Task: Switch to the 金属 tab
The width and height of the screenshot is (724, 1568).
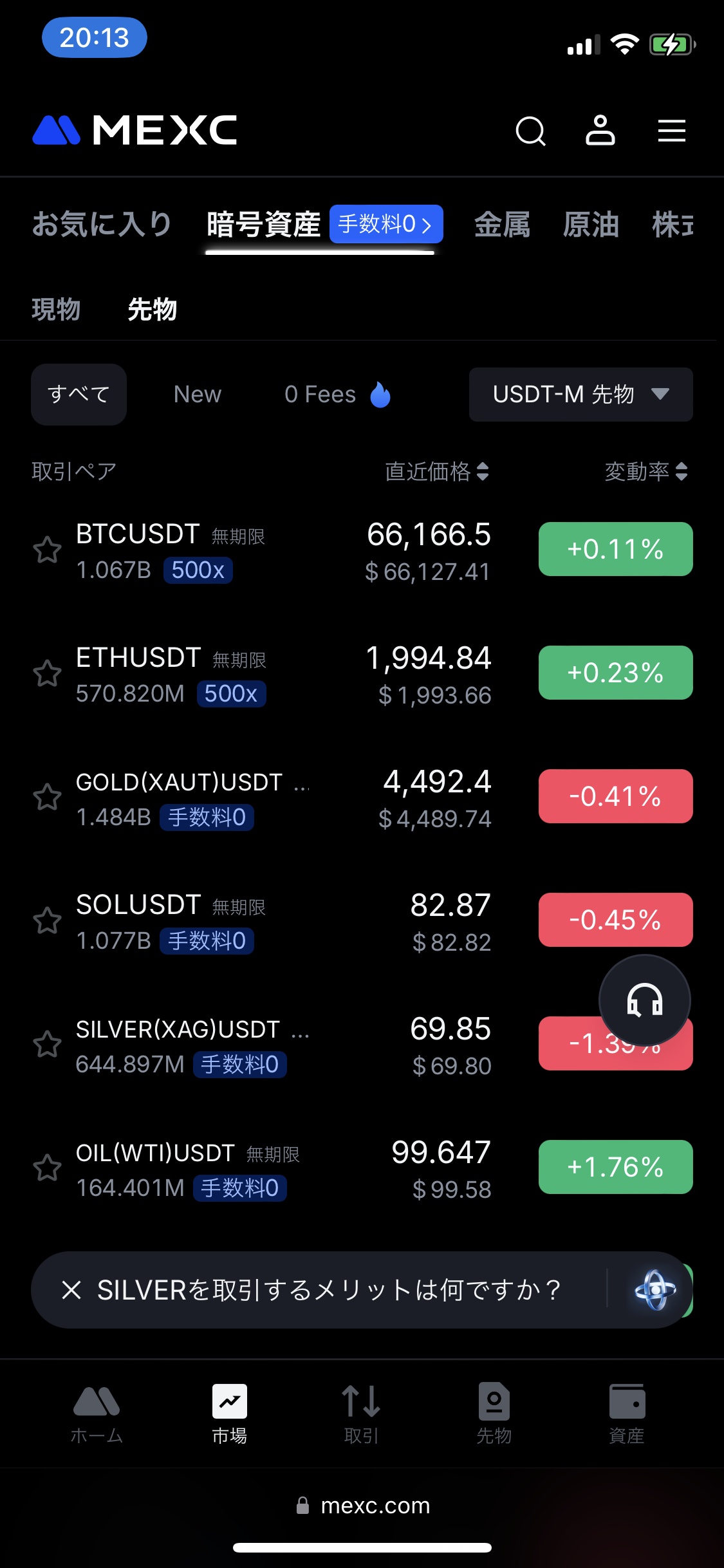Action: pyautogui.click(x=502, y=225)
